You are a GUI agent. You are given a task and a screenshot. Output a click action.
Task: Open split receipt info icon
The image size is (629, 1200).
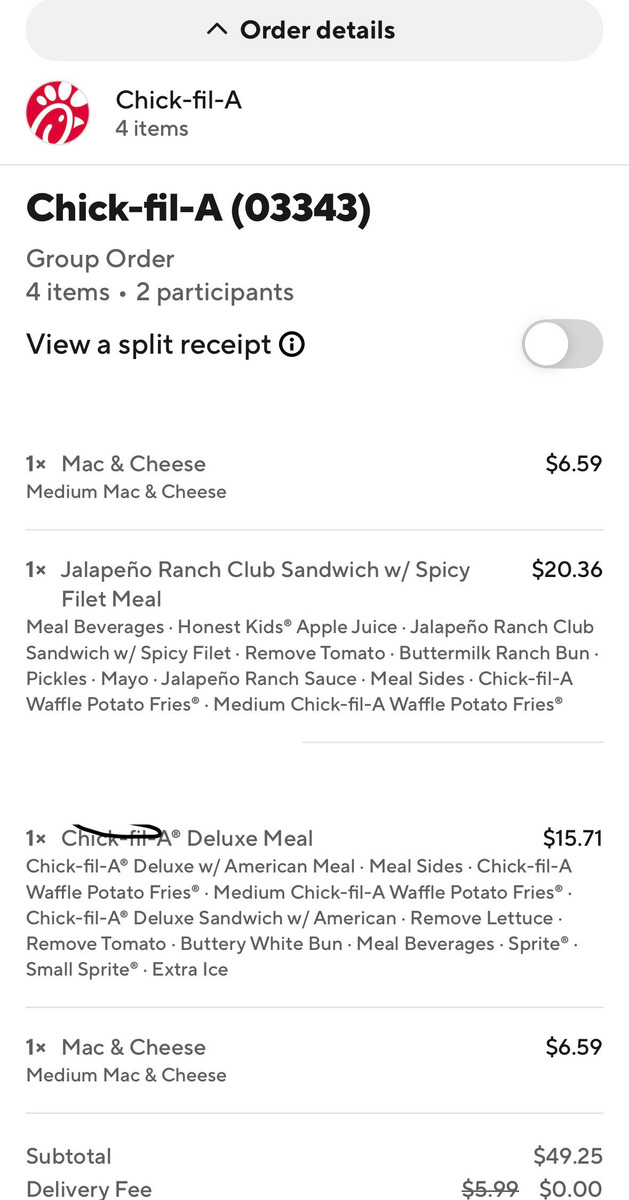pos(292,345)
